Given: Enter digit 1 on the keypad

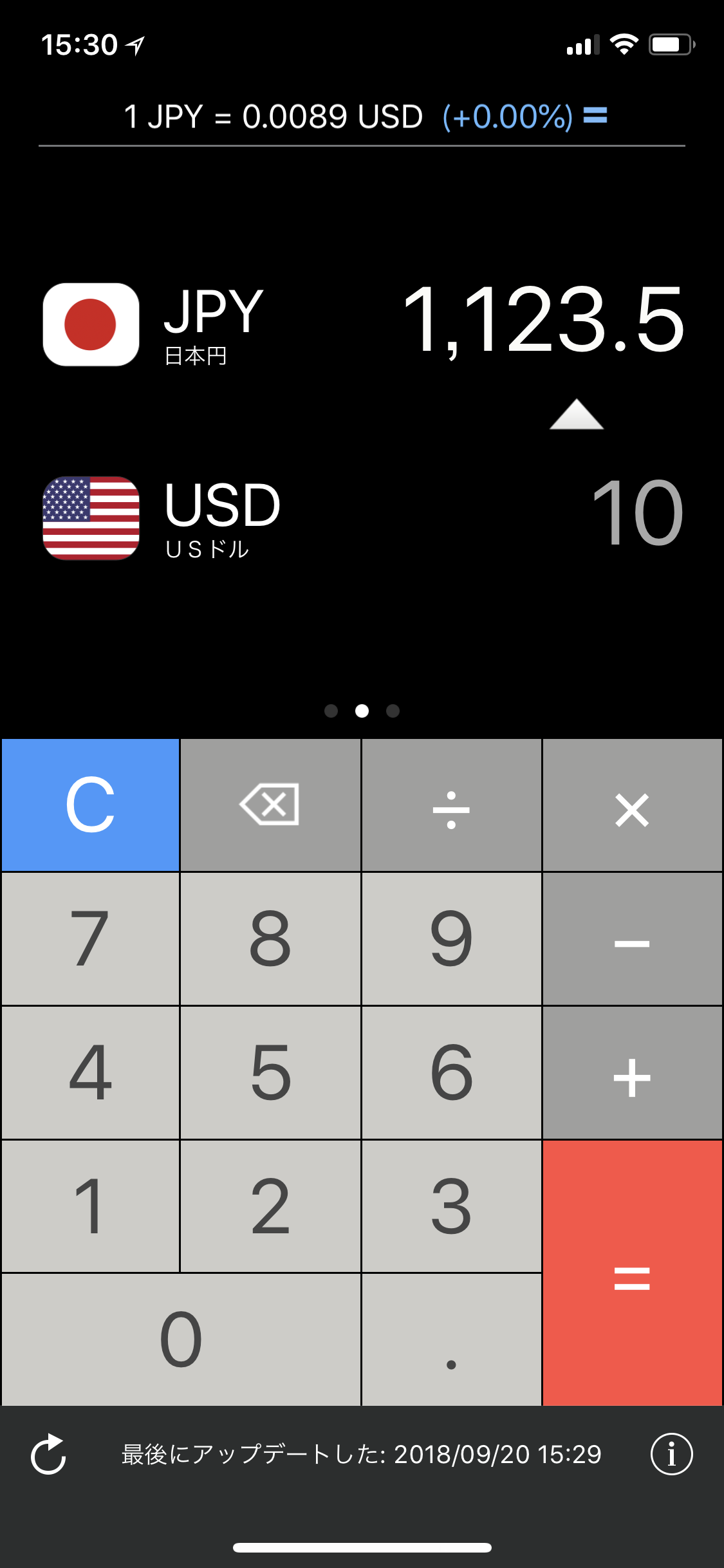Looking at the screenshot, I should 90,1206.
